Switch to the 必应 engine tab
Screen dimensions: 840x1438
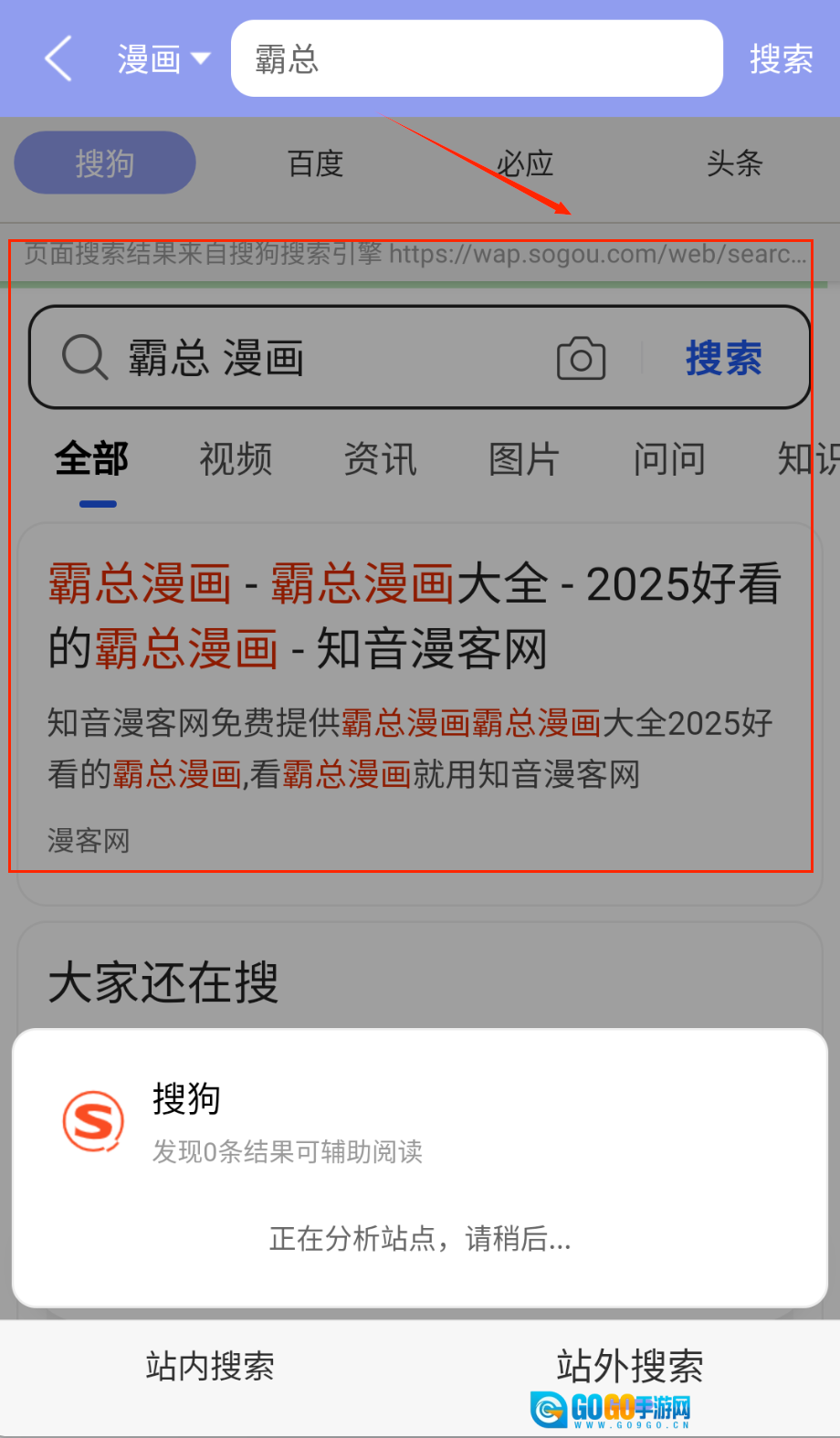pyautogui.click(x=525, y=163)
